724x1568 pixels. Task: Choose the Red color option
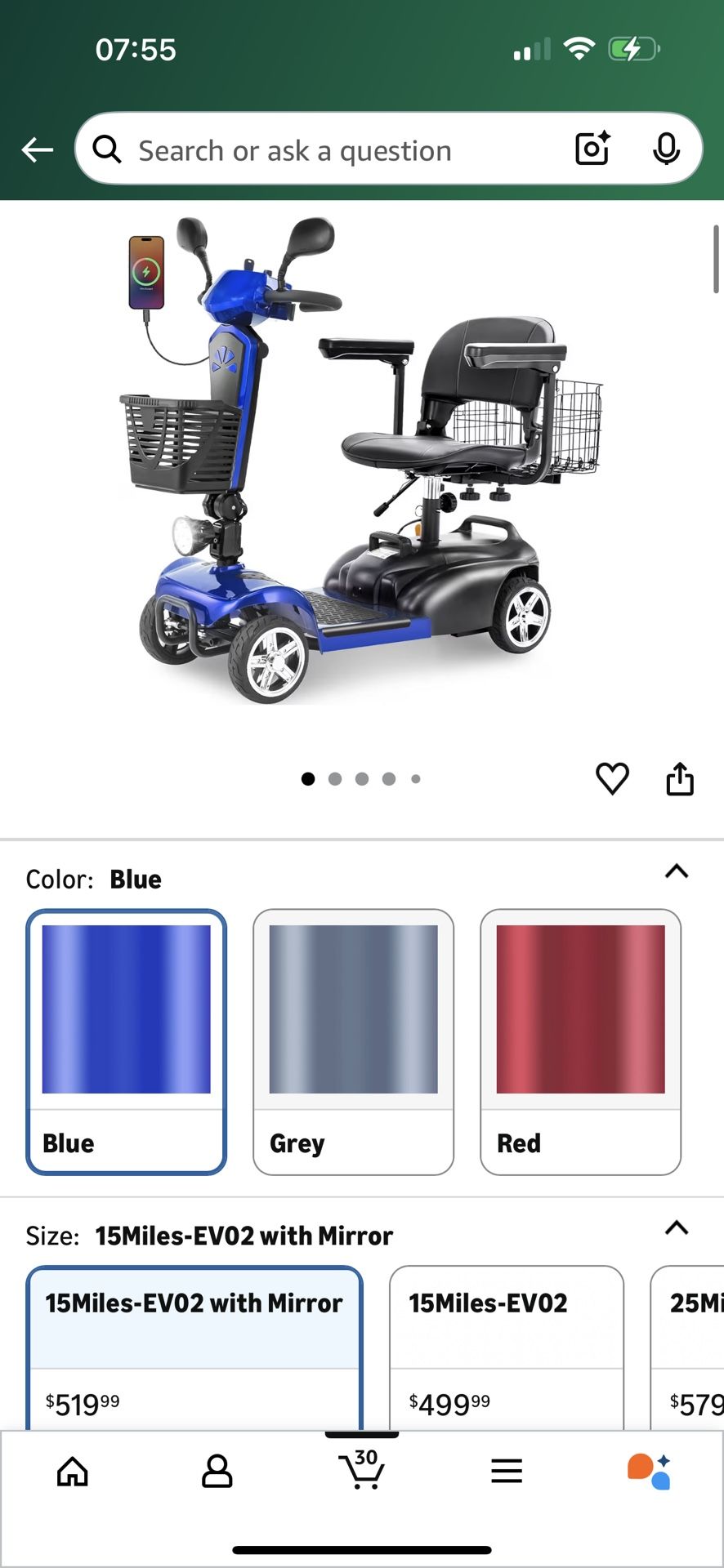click(580, 1042)
